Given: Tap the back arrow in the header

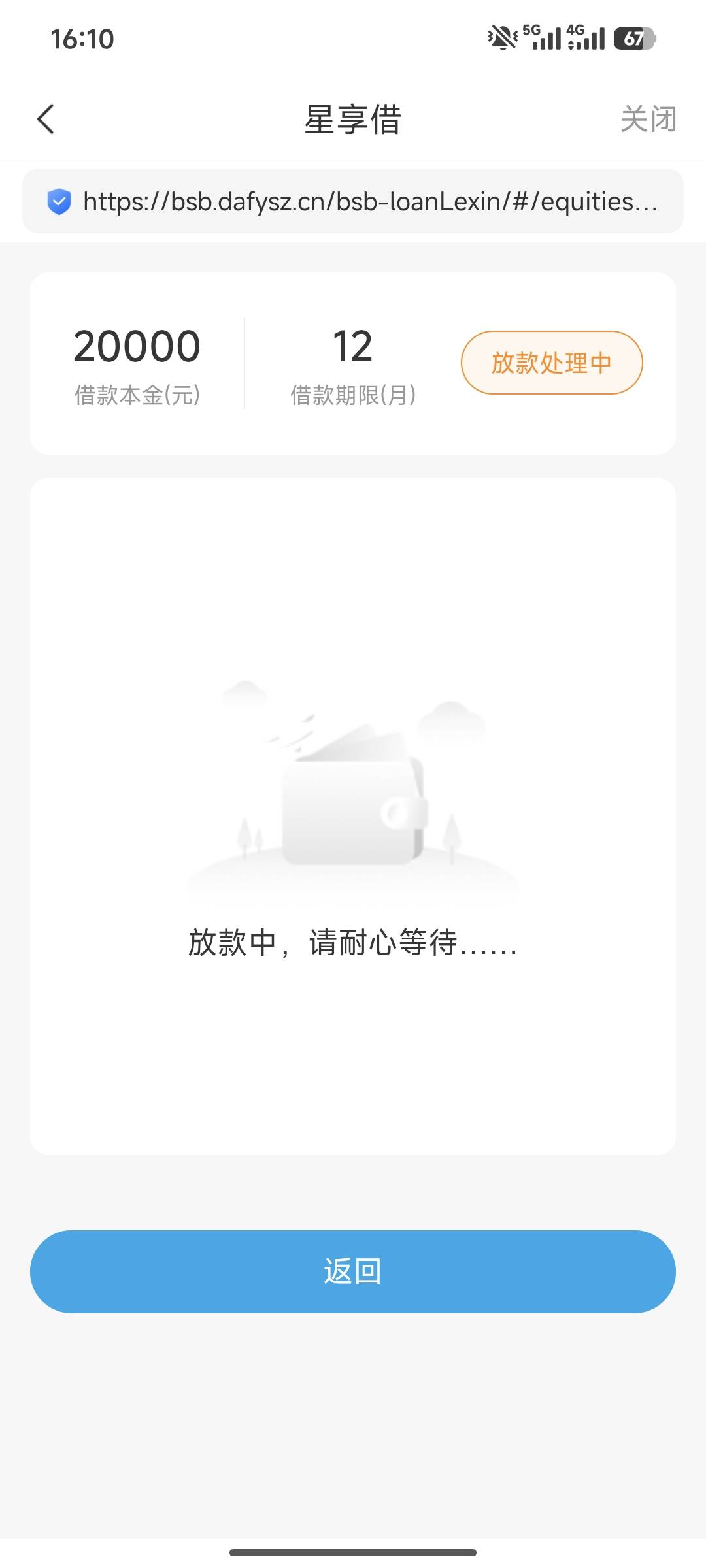Looking at the screenshot, I should (x=45, y=120).
